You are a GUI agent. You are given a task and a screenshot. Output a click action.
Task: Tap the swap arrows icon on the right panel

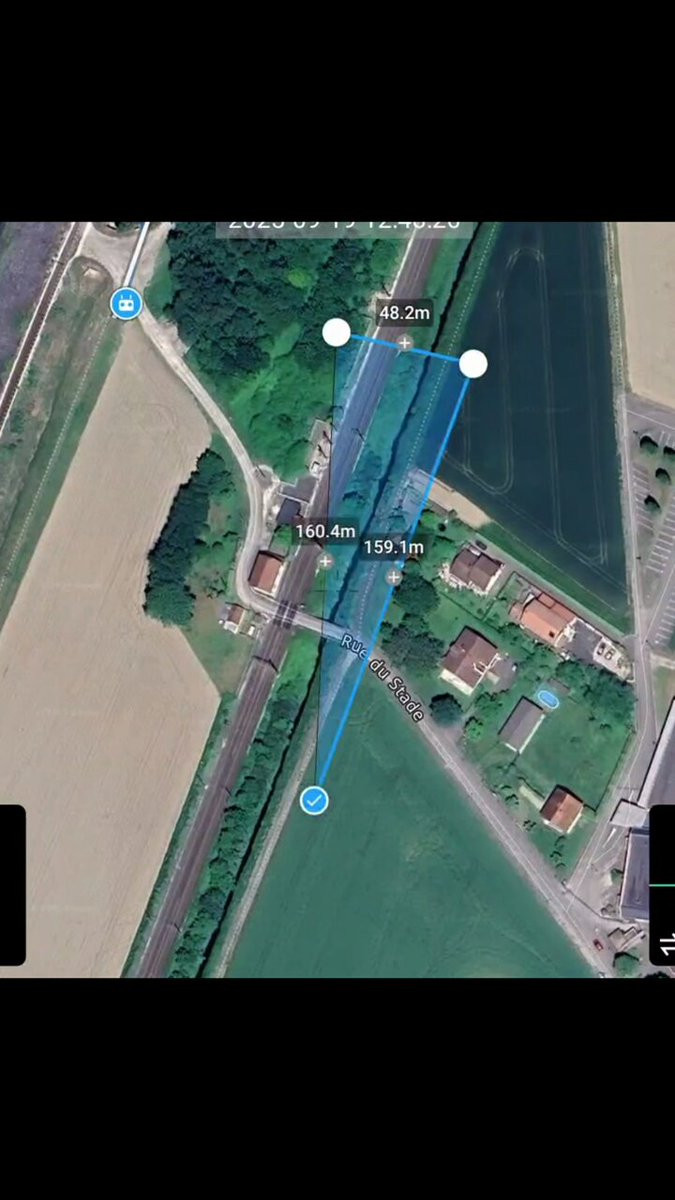coord(667,942)
